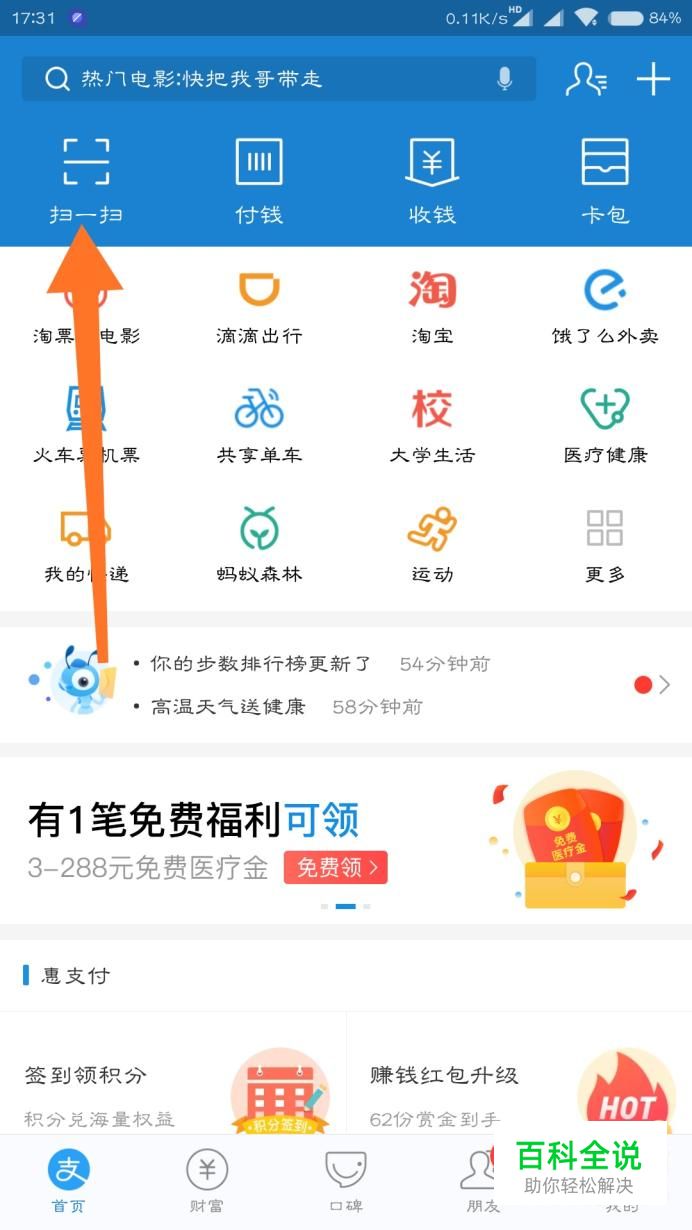The image size is (692, 1230).
Task: Open 饿了么外卖
Action: coord(605,307)
